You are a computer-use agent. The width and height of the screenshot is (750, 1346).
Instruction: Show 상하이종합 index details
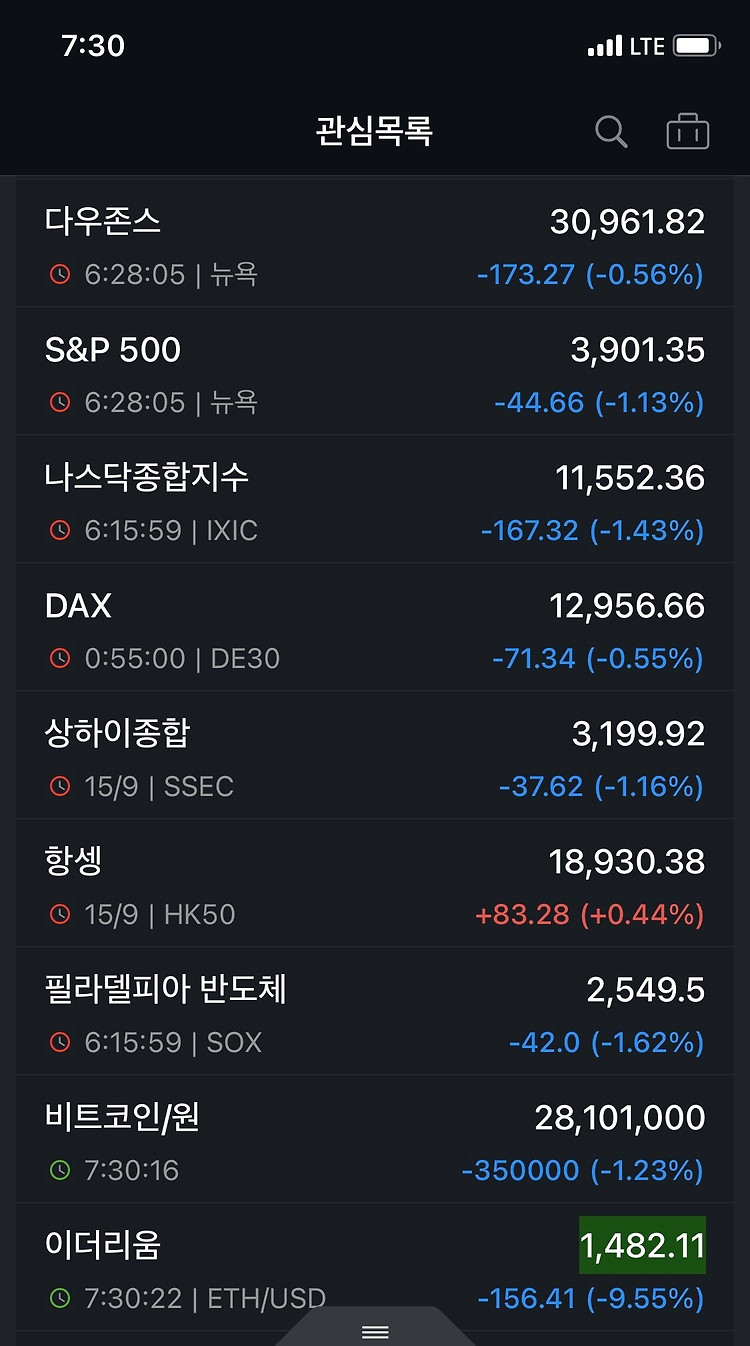click(375, 755)
